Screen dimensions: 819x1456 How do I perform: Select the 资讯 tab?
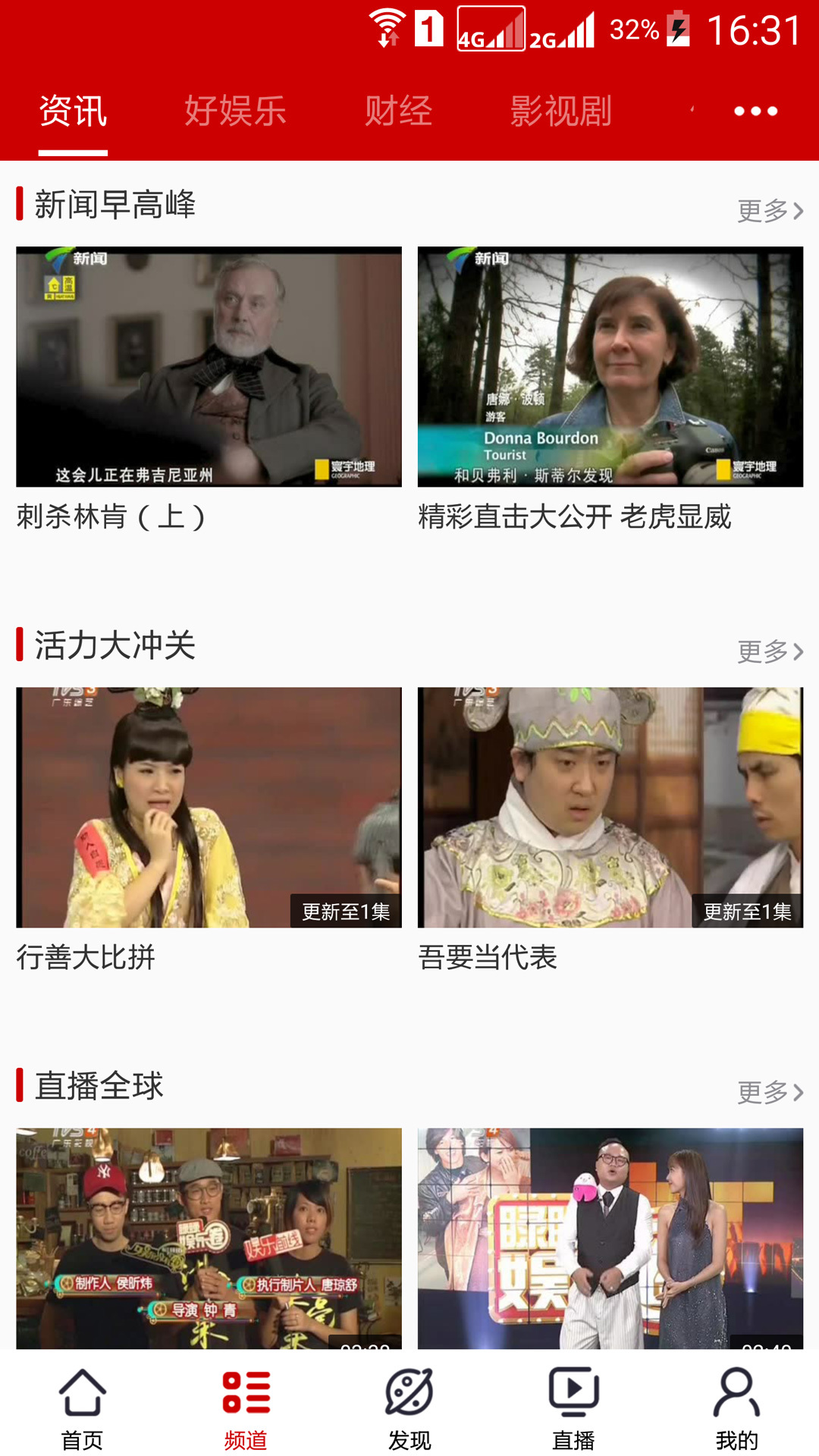[x=73, y=111]
